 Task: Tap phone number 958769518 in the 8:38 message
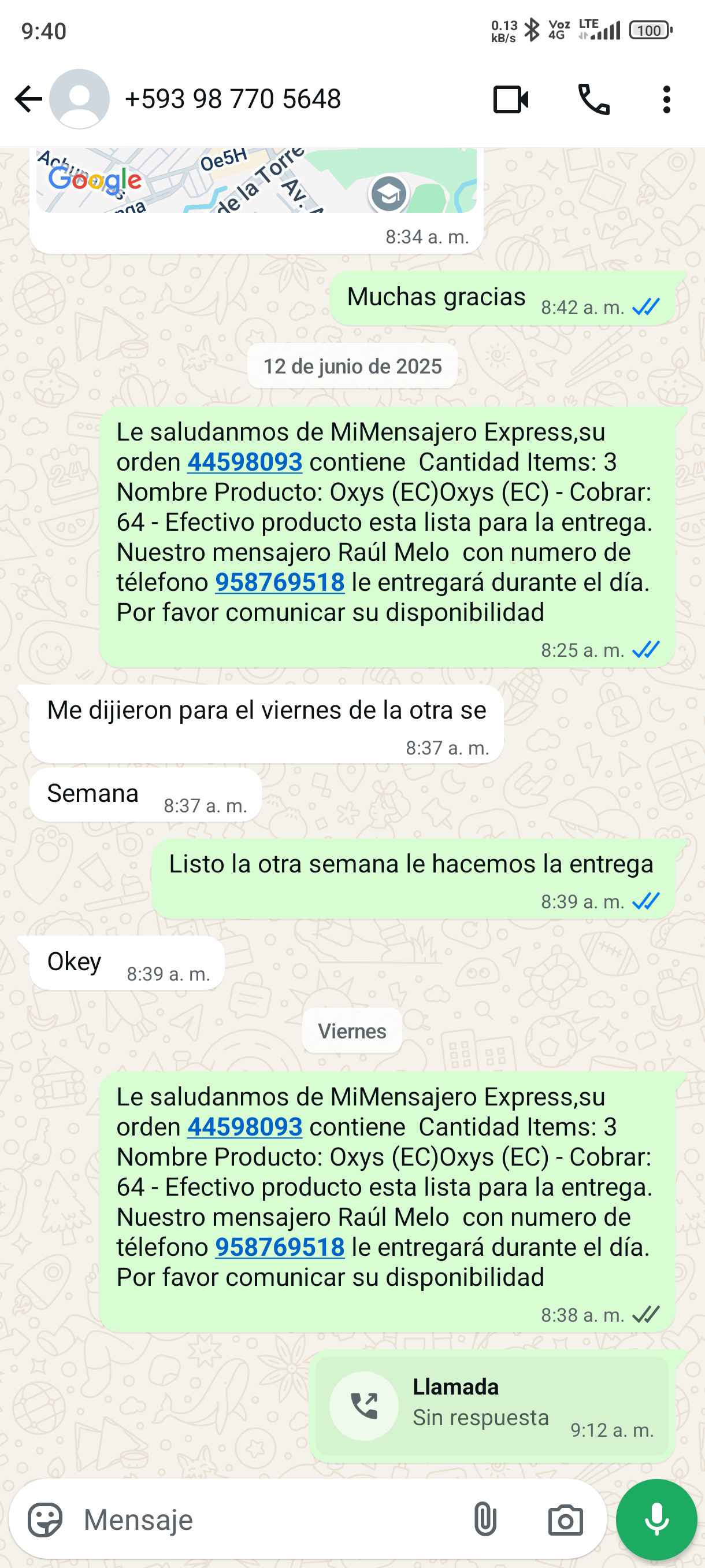click(280, 1247)
